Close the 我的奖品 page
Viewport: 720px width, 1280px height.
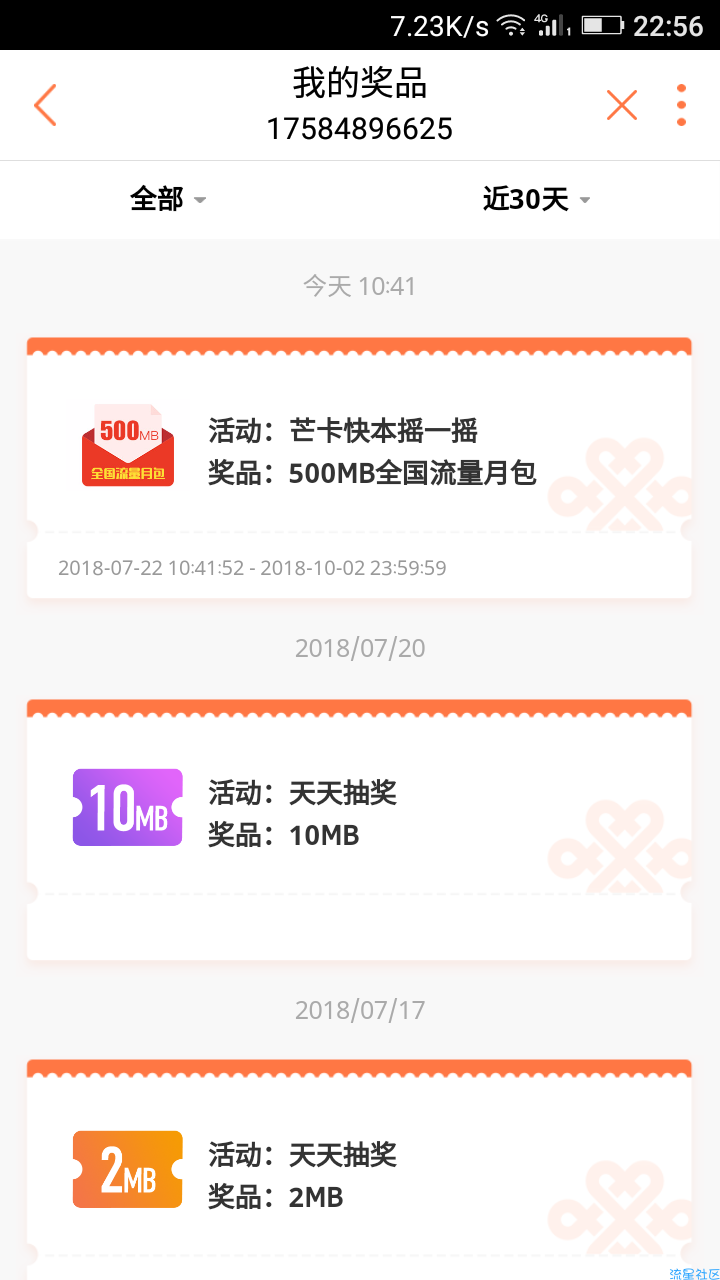click(622, 105)
